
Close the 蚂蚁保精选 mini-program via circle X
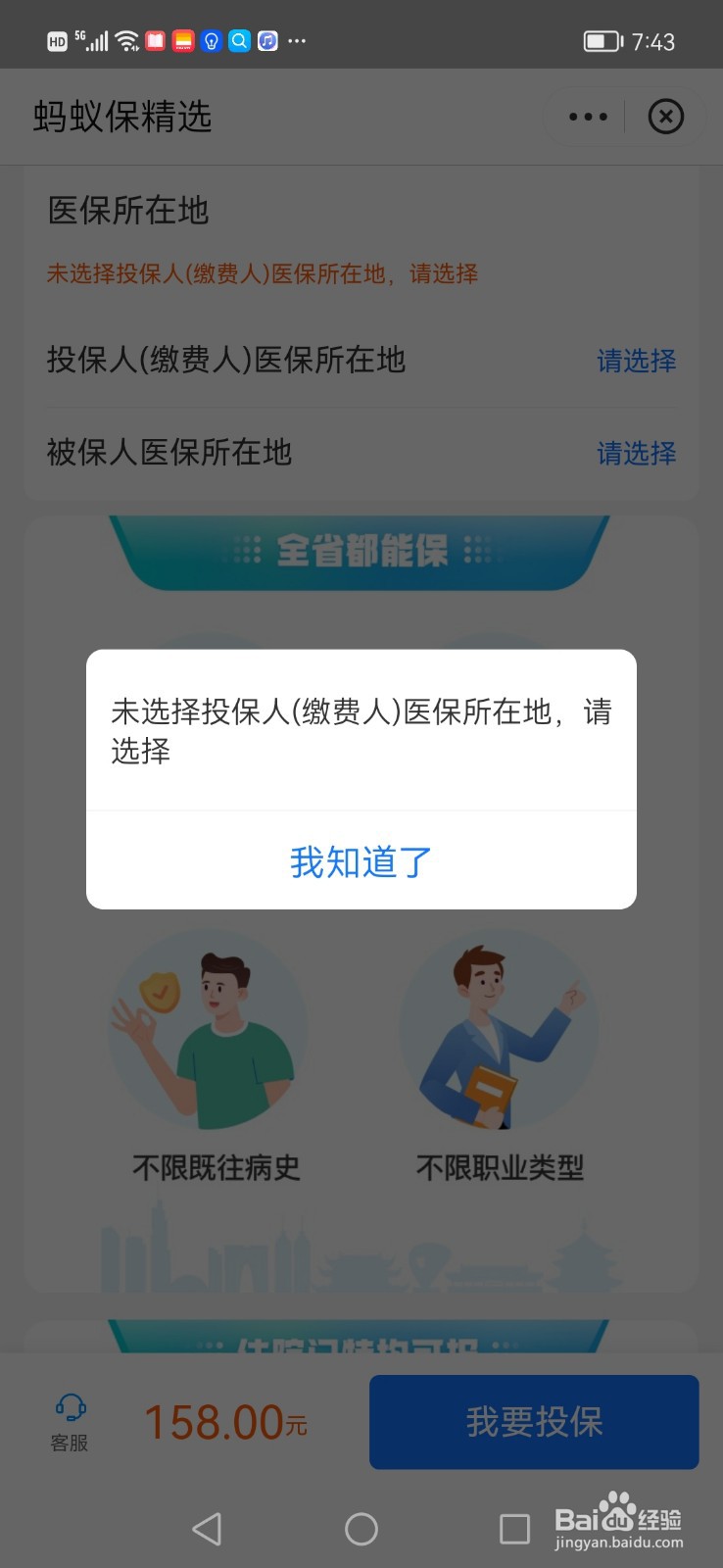point(666,116)
